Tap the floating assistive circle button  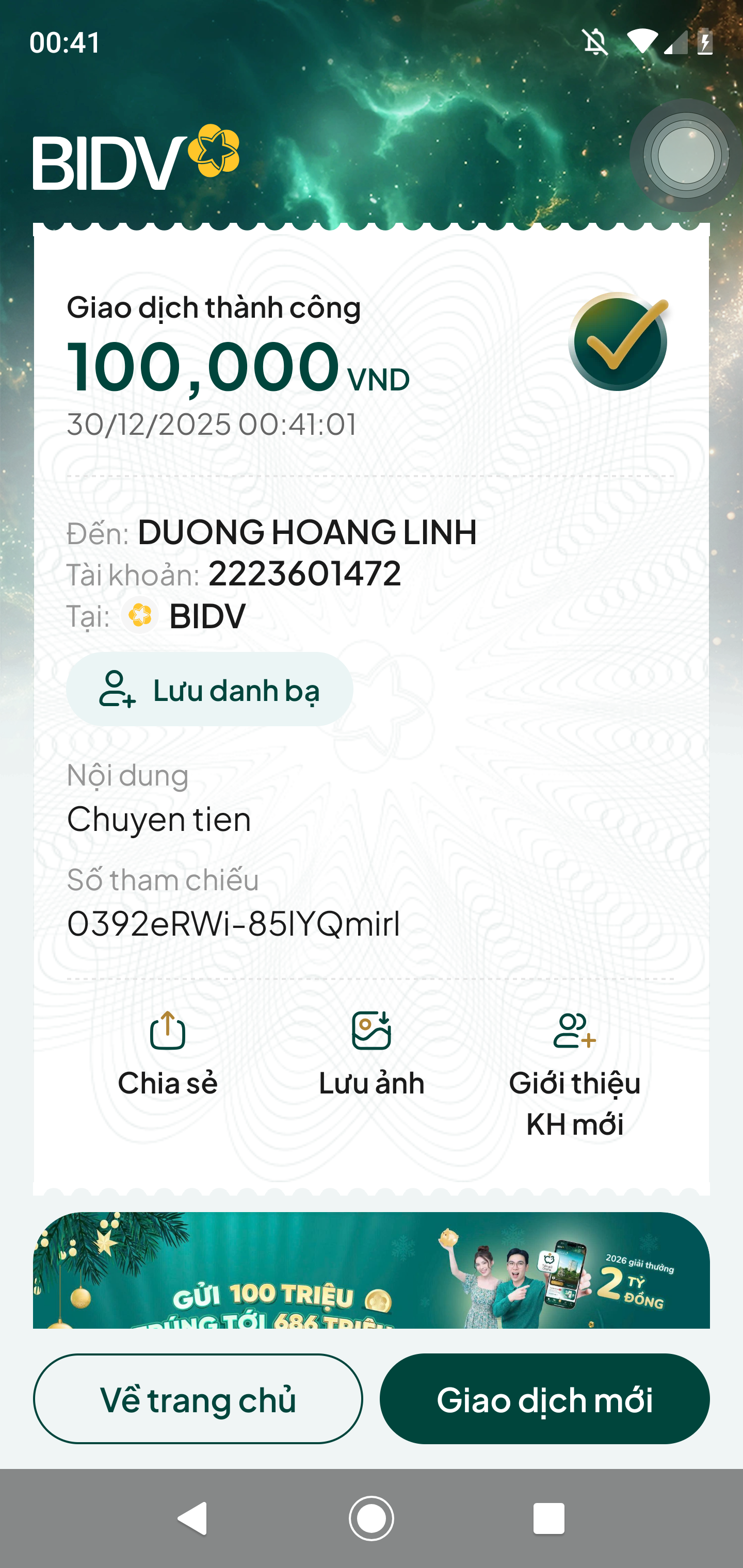[685, 156]
